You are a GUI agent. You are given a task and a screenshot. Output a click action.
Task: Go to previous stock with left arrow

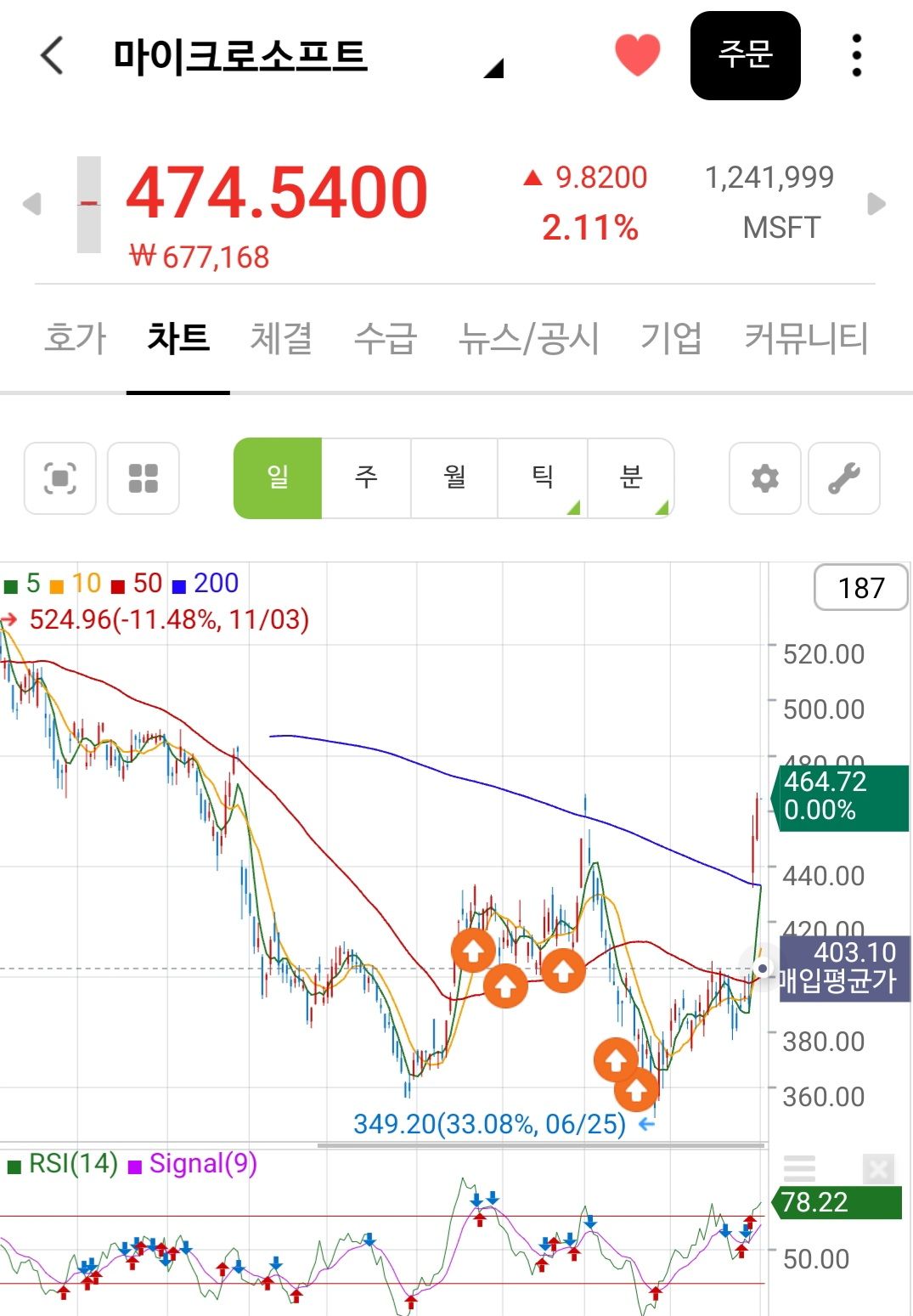point(31,204)
